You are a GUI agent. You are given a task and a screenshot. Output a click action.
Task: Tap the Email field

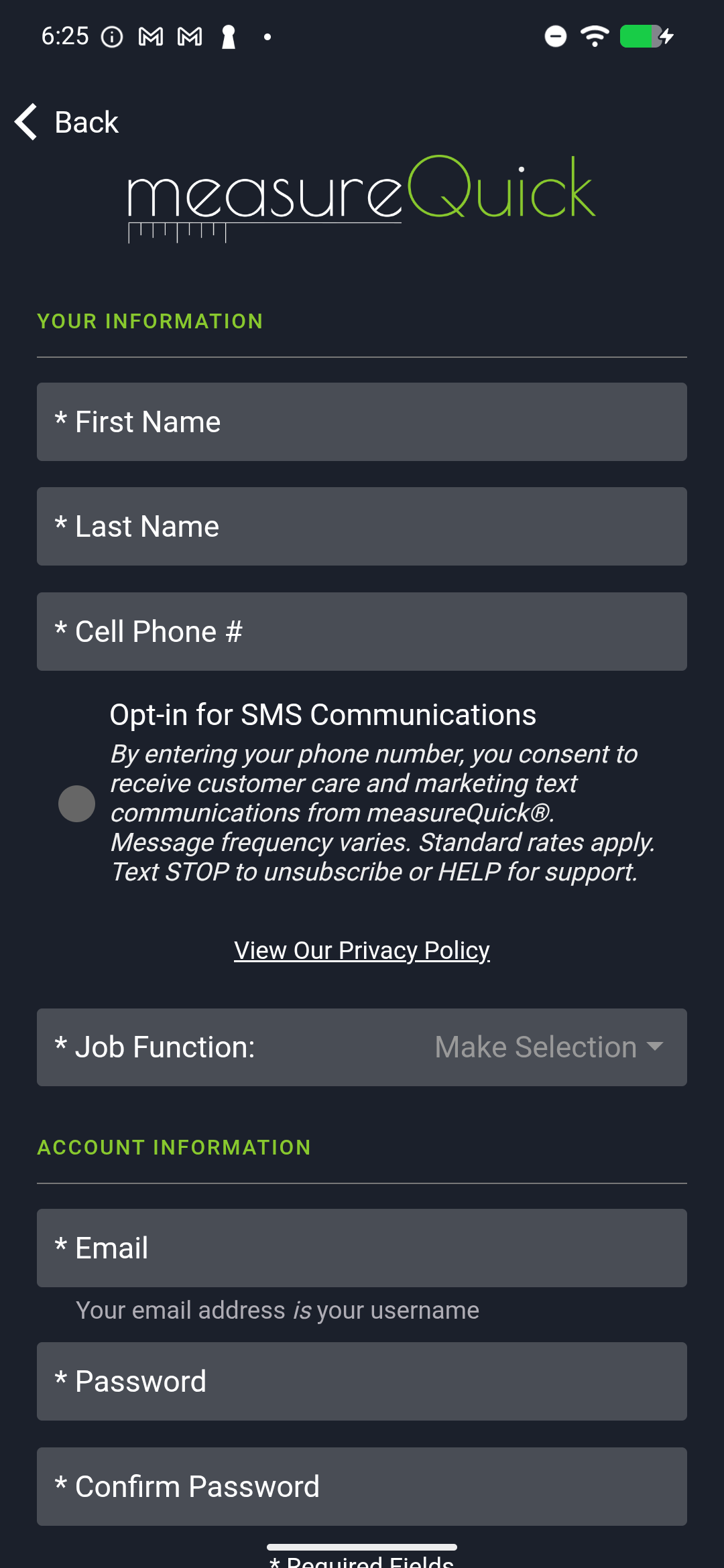coord(362,1248)
